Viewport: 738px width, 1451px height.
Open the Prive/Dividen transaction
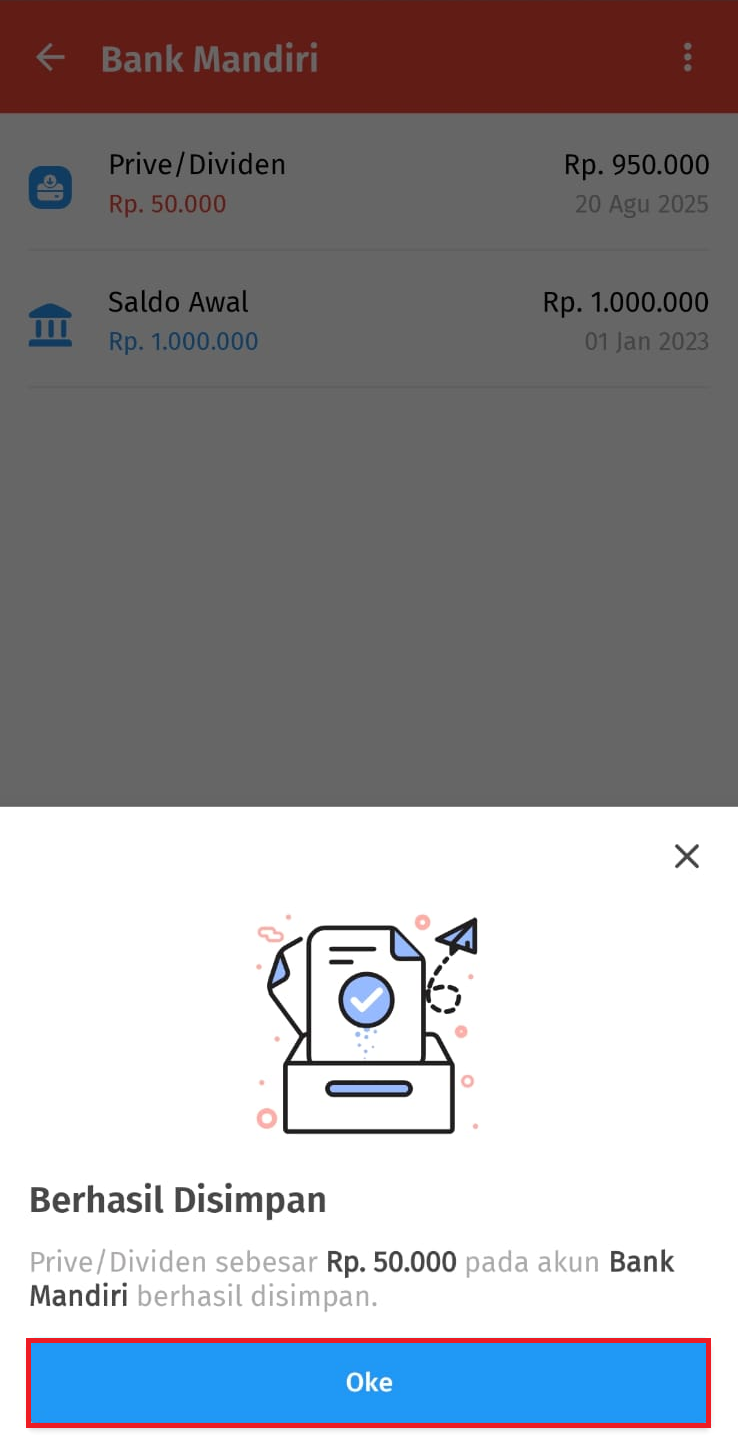(x=368, y=184)
